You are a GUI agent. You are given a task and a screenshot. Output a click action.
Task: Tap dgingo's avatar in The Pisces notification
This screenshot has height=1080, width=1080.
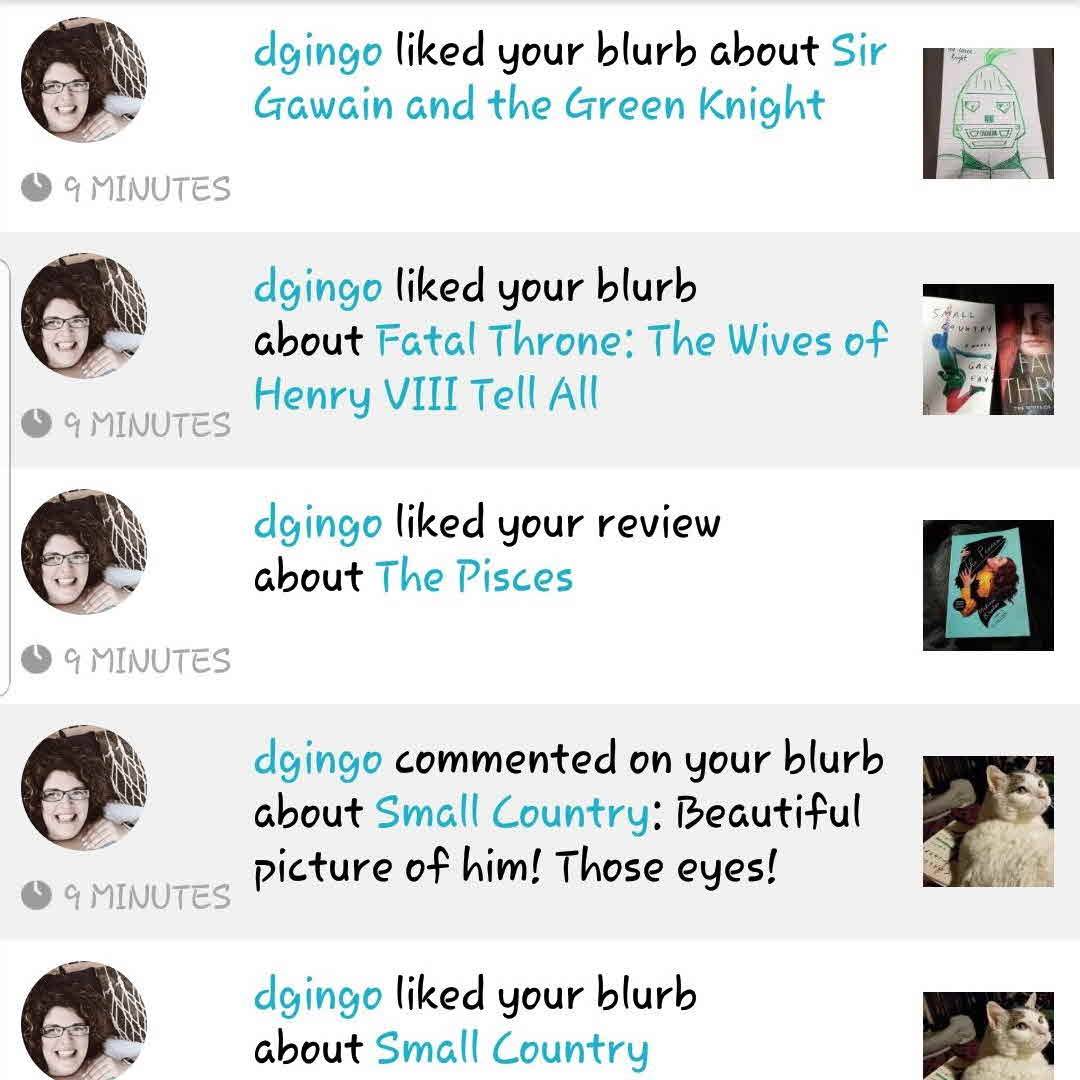click(84, 551)
